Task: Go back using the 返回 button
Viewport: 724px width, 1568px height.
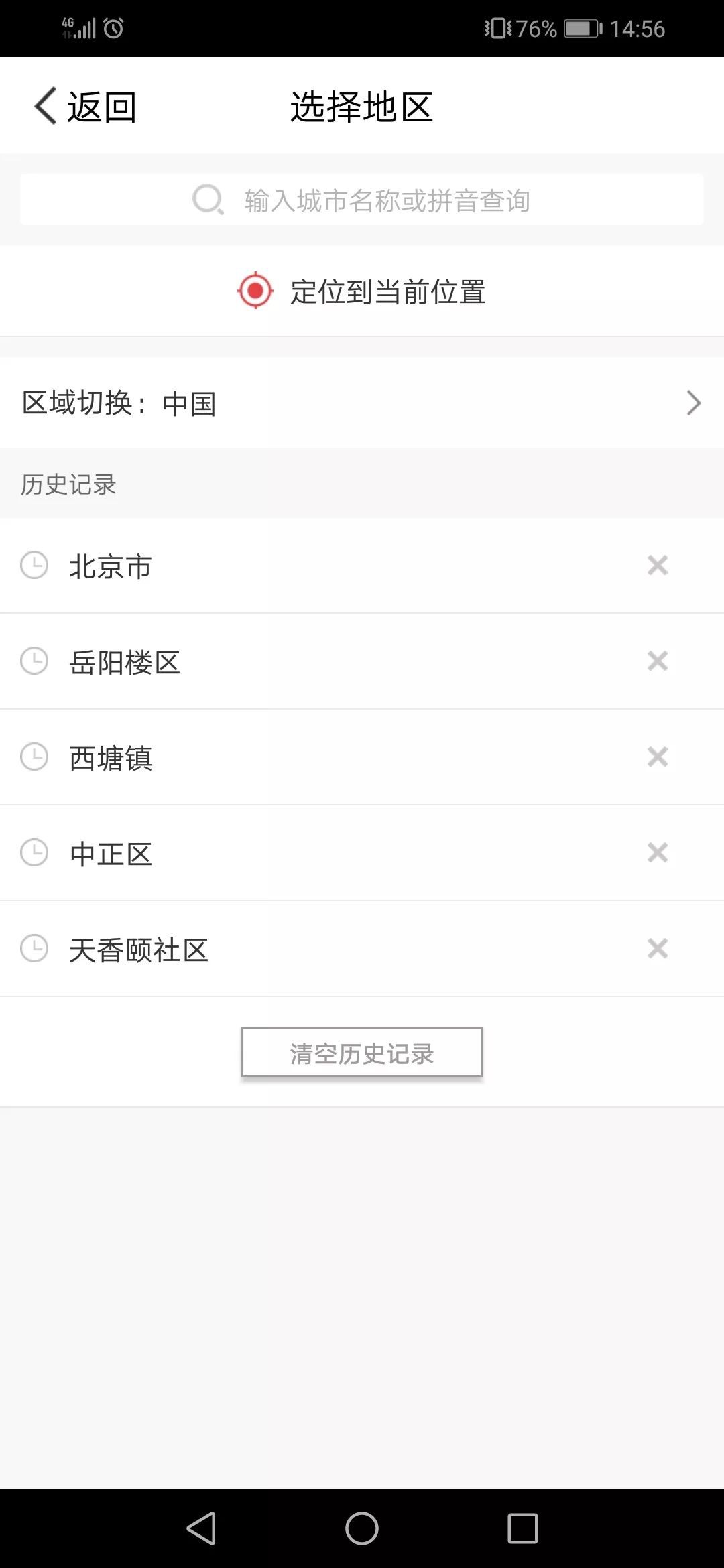Action: tap(85, 107)
